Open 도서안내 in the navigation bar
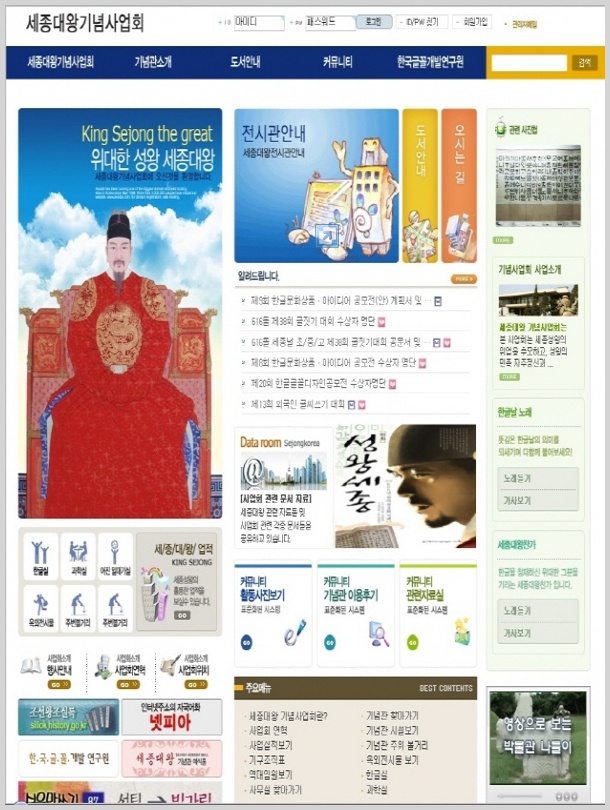This screenshot has height=810, width=610. click(245, 62)
